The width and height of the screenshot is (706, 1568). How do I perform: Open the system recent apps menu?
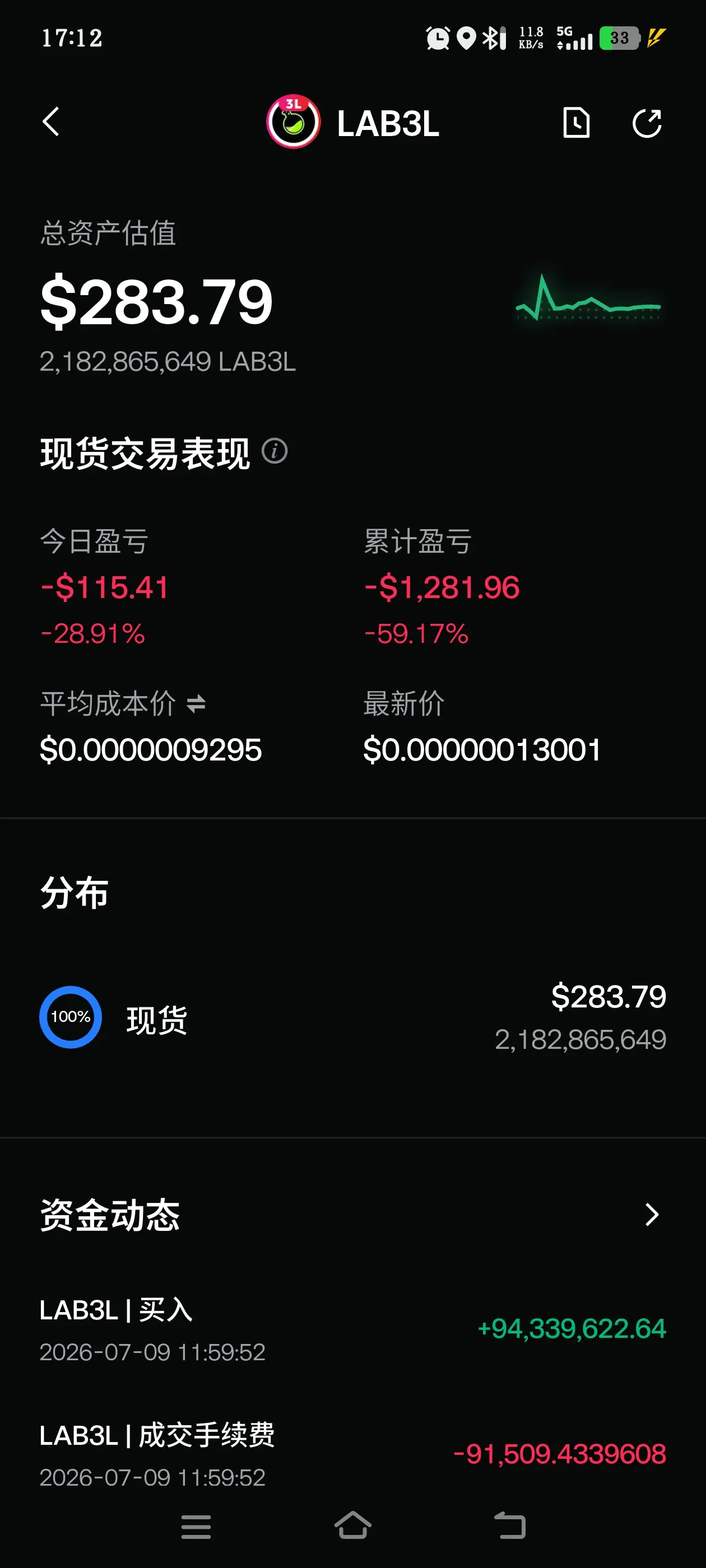[196, 1527]
